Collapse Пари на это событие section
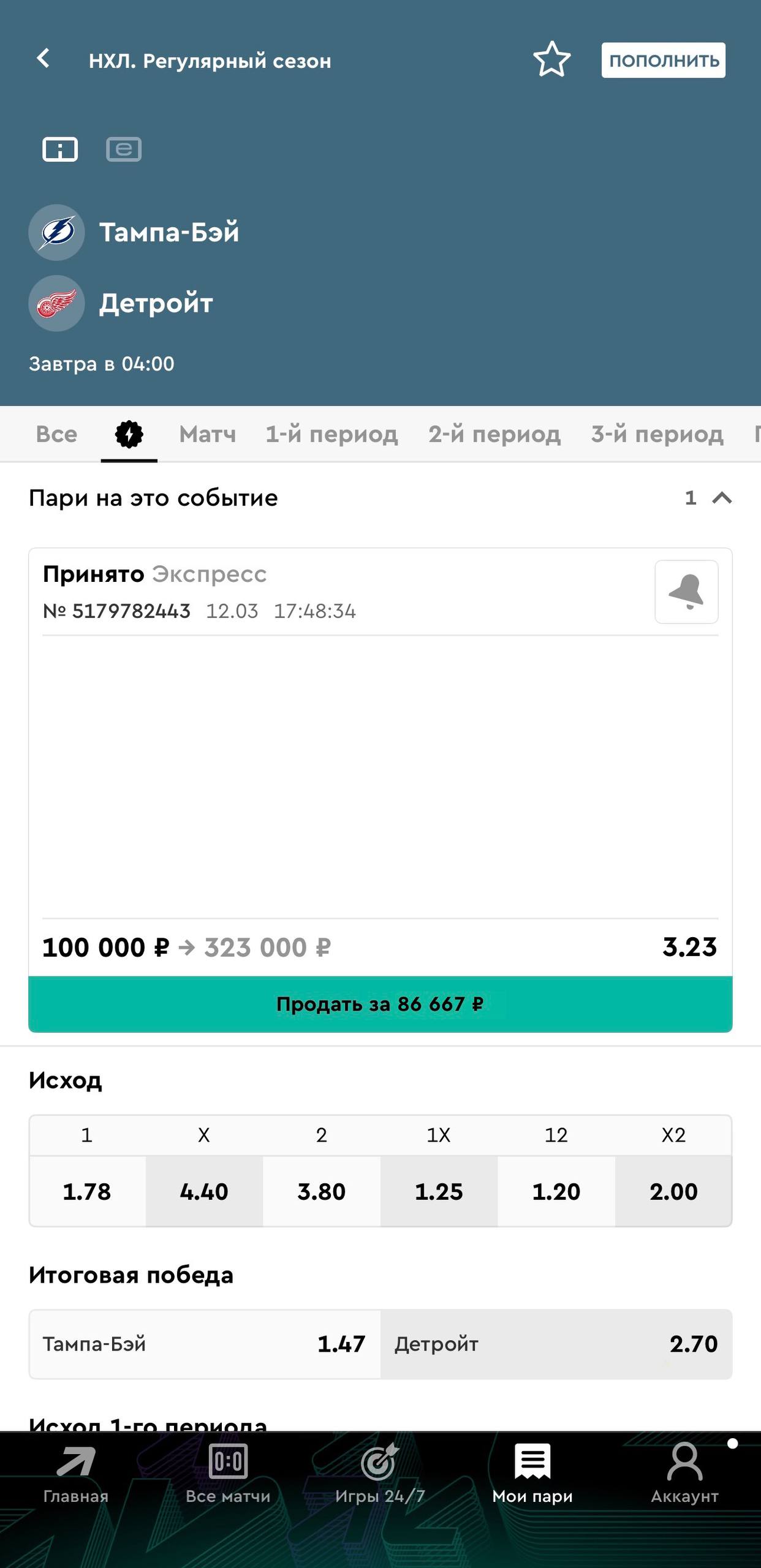Image resolution: width=761 pixels, height=1568 pixels. tap(722, 498)
